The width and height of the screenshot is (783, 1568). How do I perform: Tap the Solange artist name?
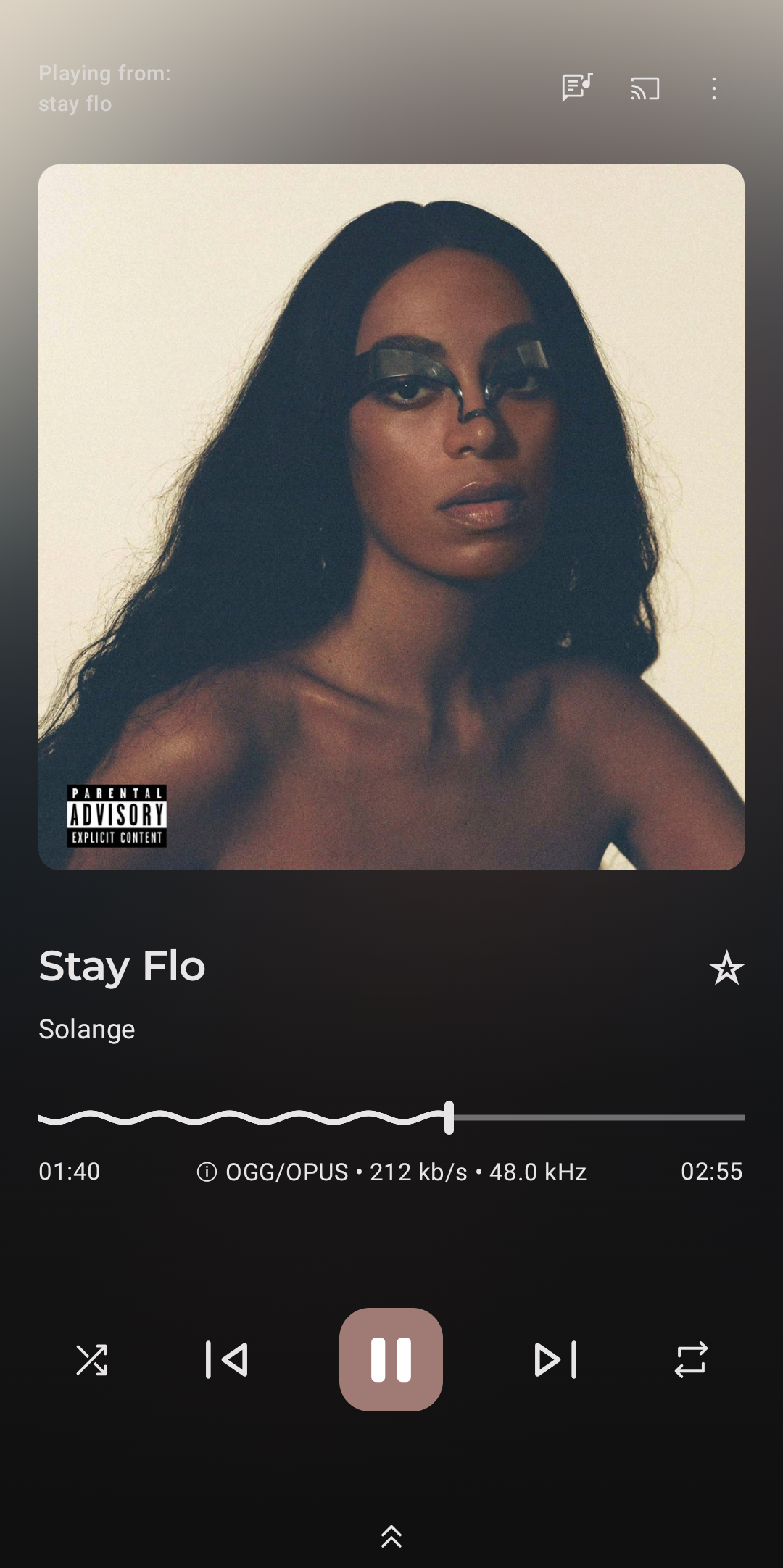click(87, 1029)
